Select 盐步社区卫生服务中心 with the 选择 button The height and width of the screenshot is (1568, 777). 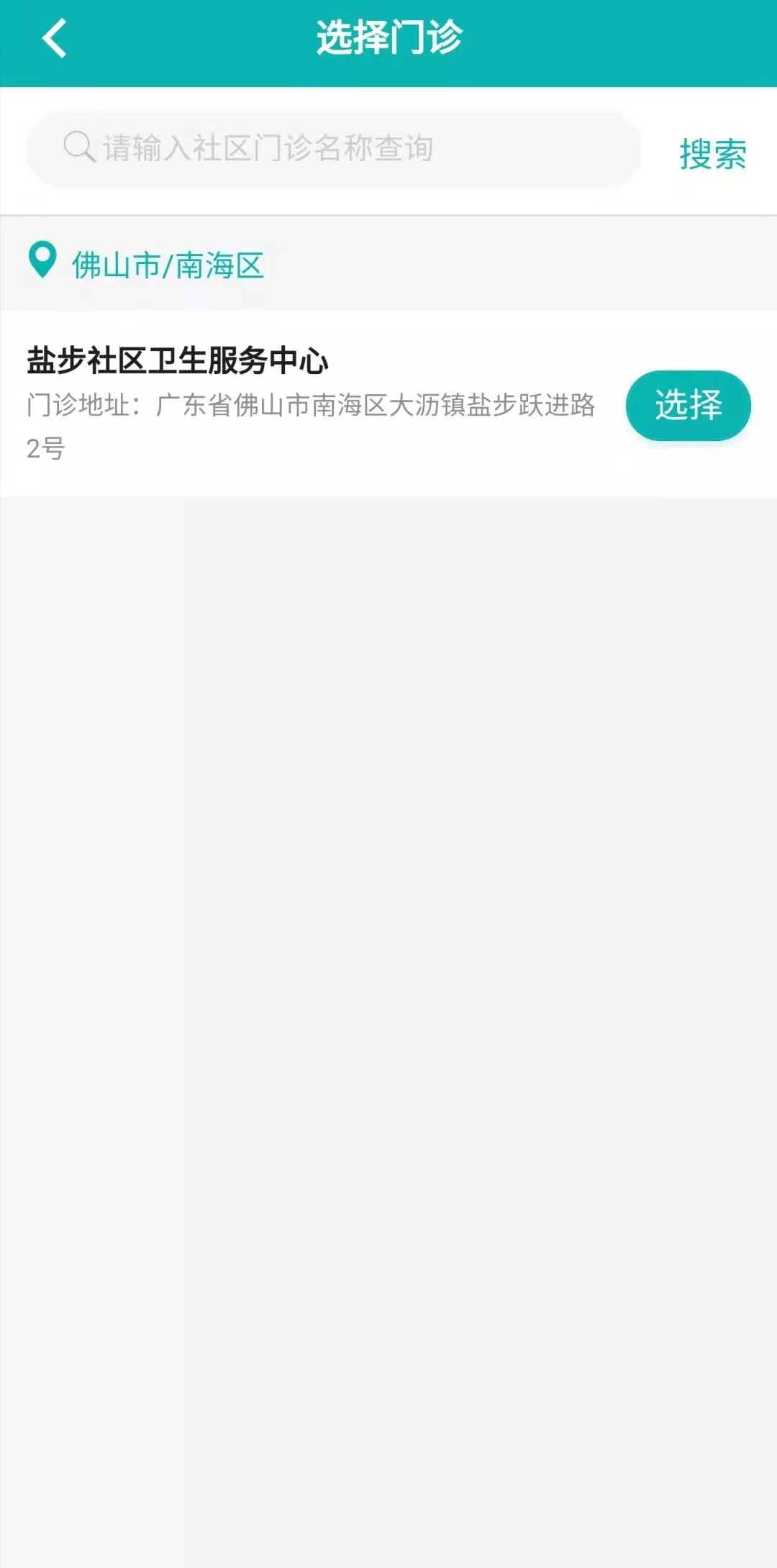[x=688, y=405]
